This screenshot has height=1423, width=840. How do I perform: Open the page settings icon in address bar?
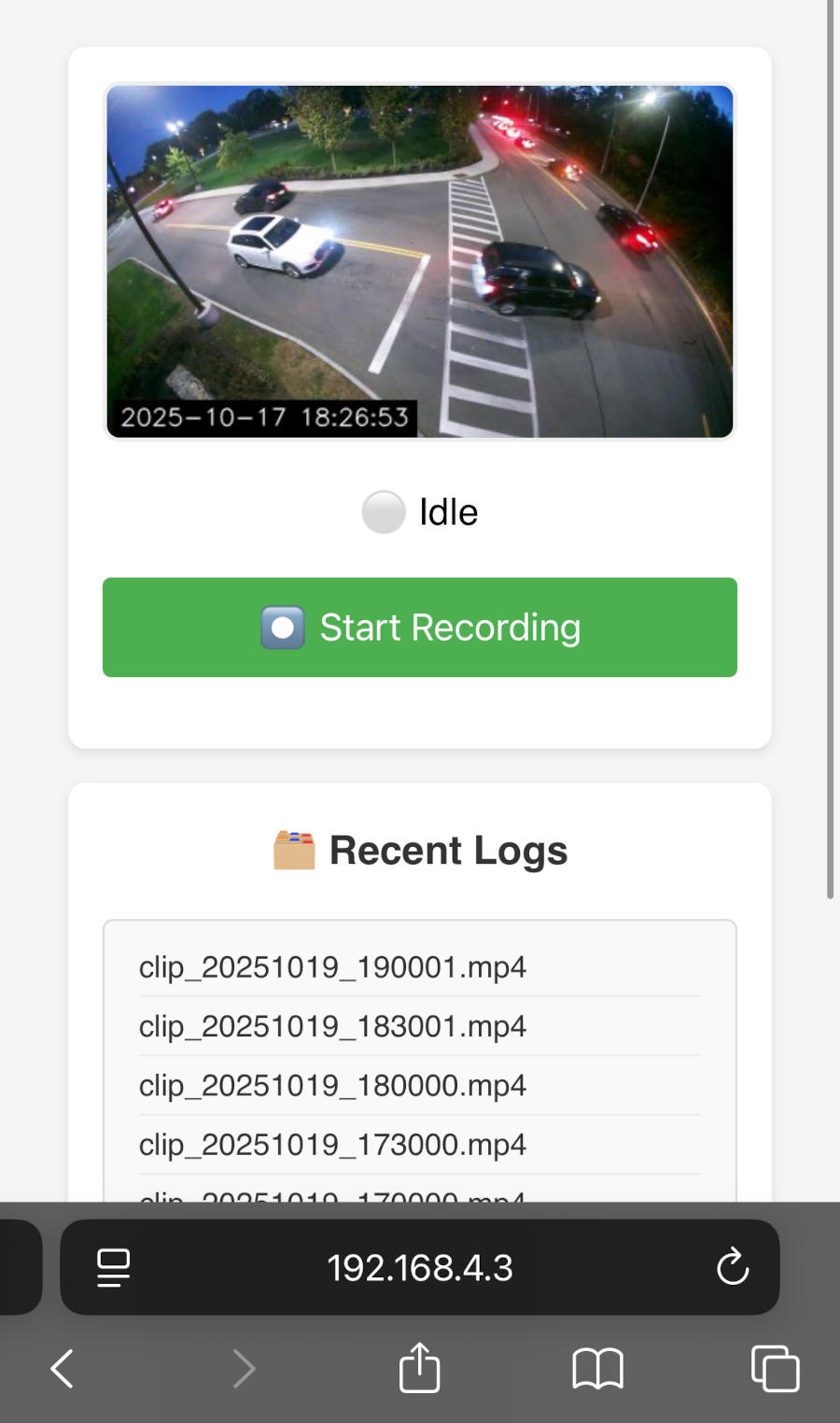point(112,1267)
